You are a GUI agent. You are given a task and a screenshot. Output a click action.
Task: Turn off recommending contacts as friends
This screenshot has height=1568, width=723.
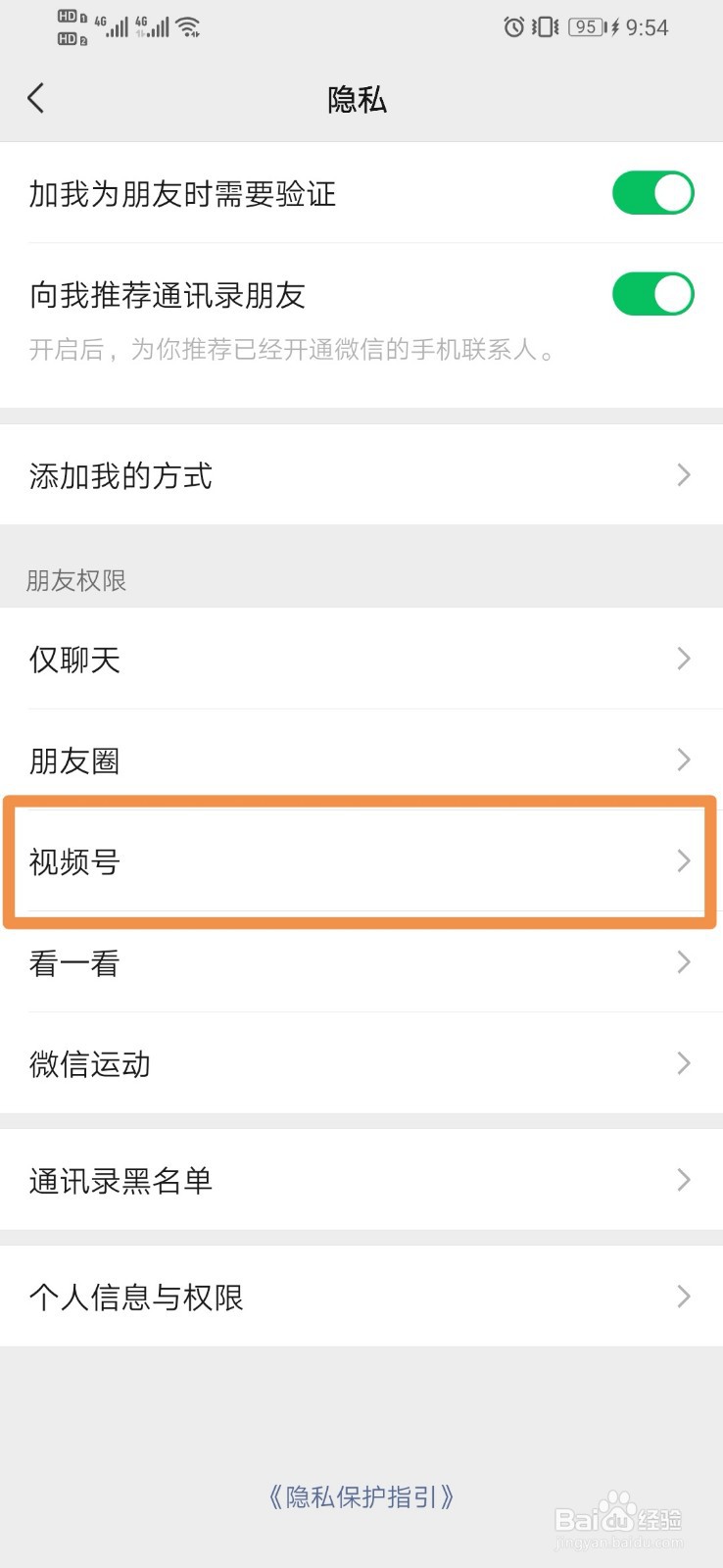point(652,294)
